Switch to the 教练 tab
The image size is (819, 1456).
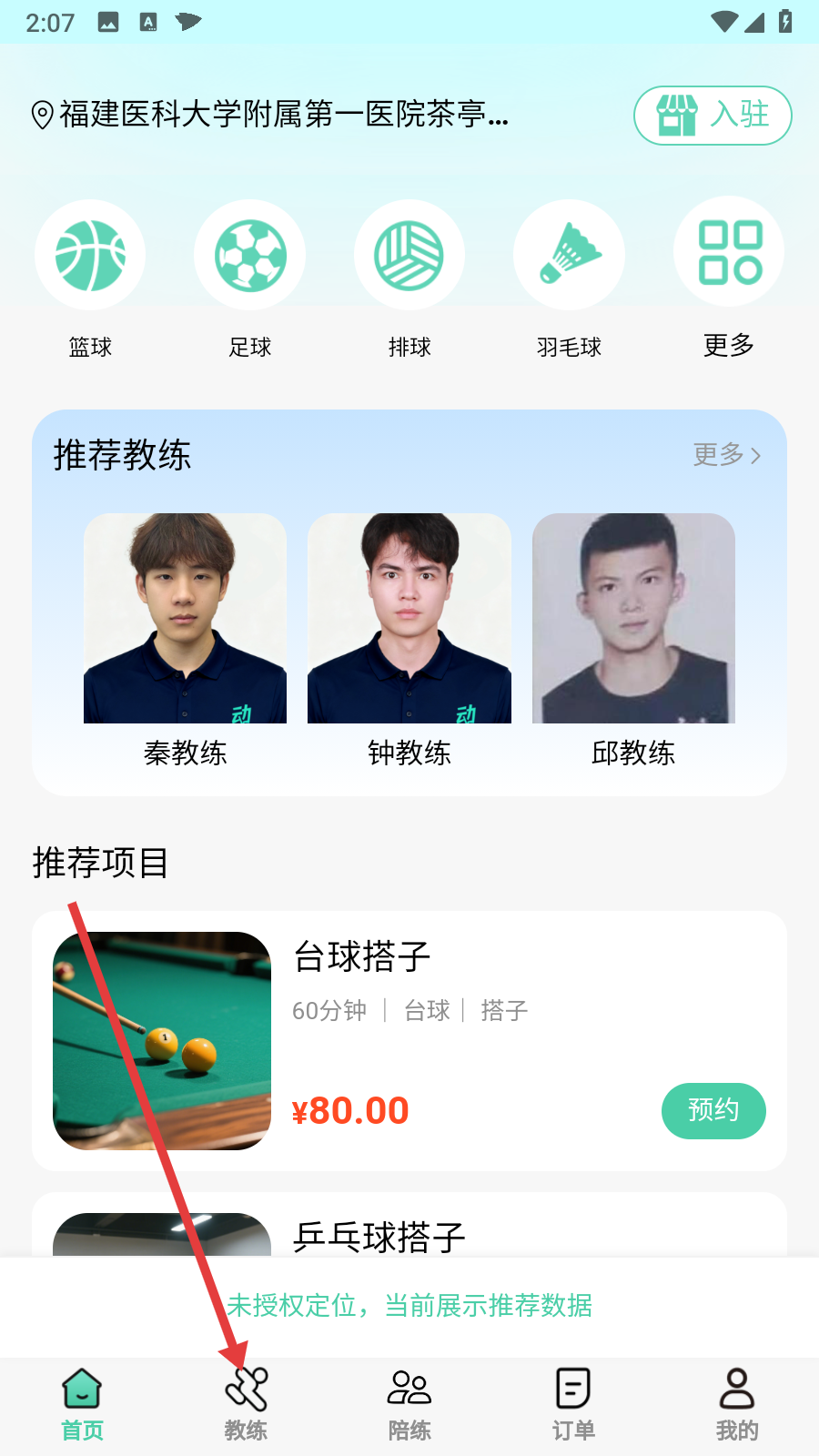(x=246, y=1405)
